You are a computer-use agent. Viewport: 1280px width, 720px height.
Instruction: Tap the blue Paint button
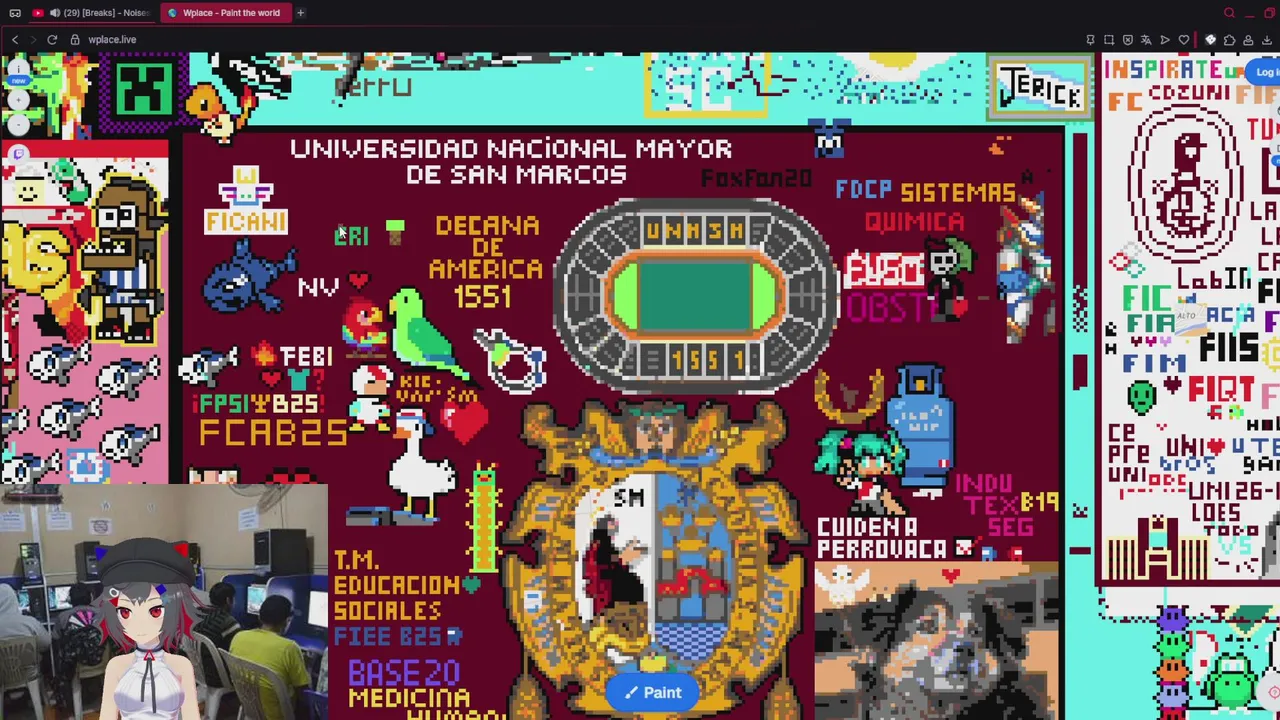pyautogui.click(x=653, y=692)
